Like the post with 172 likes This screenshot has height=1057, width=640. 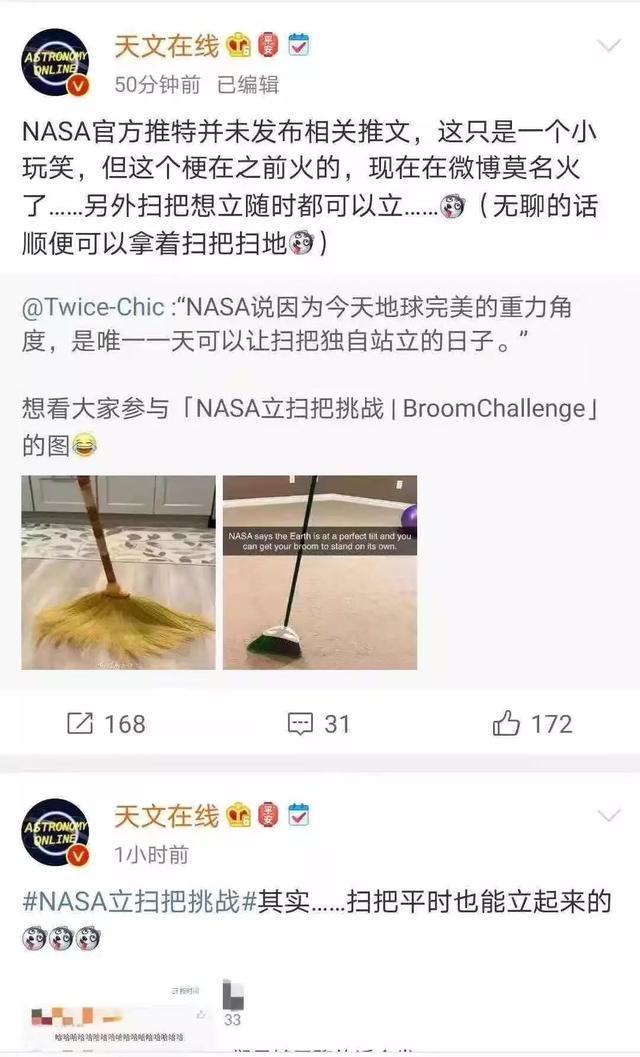coord(532,724)
